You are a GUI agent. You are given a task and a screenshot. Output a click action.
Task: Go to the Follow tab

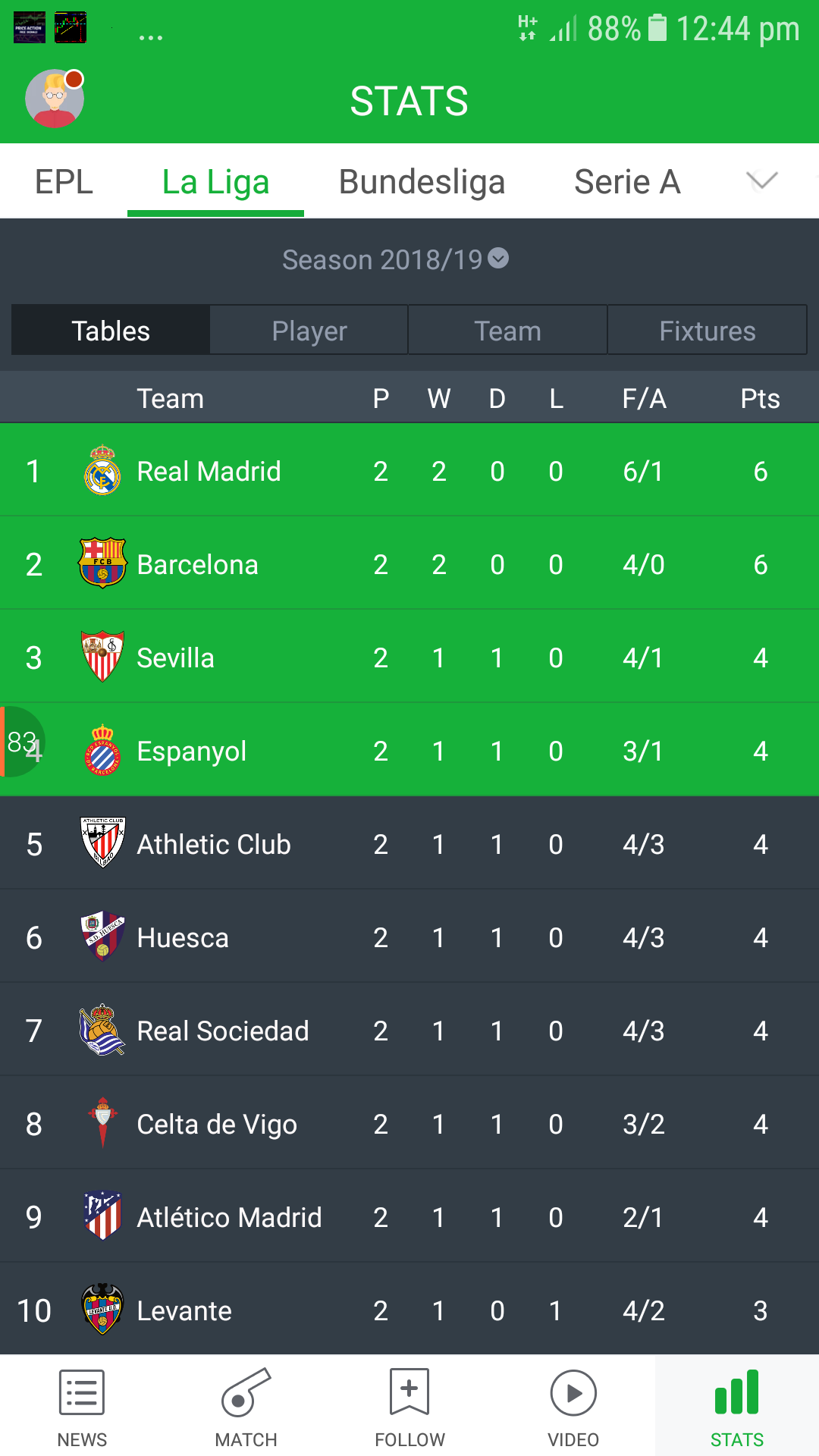tap(409, 1407)
